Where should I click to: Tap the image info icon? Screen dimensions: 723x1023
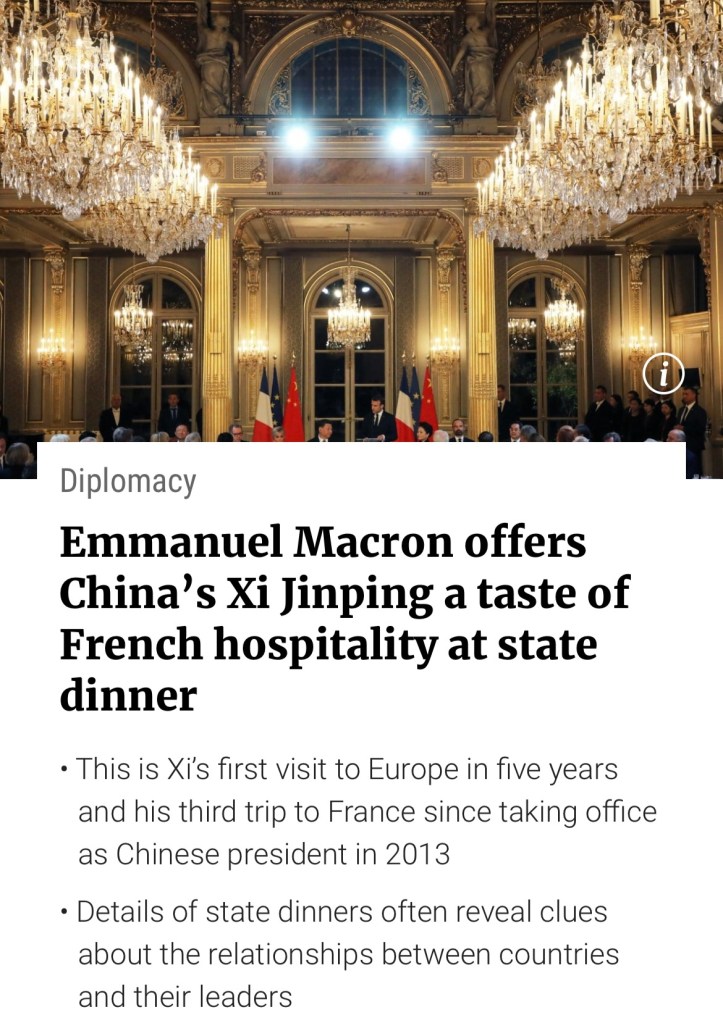[662, 375]
